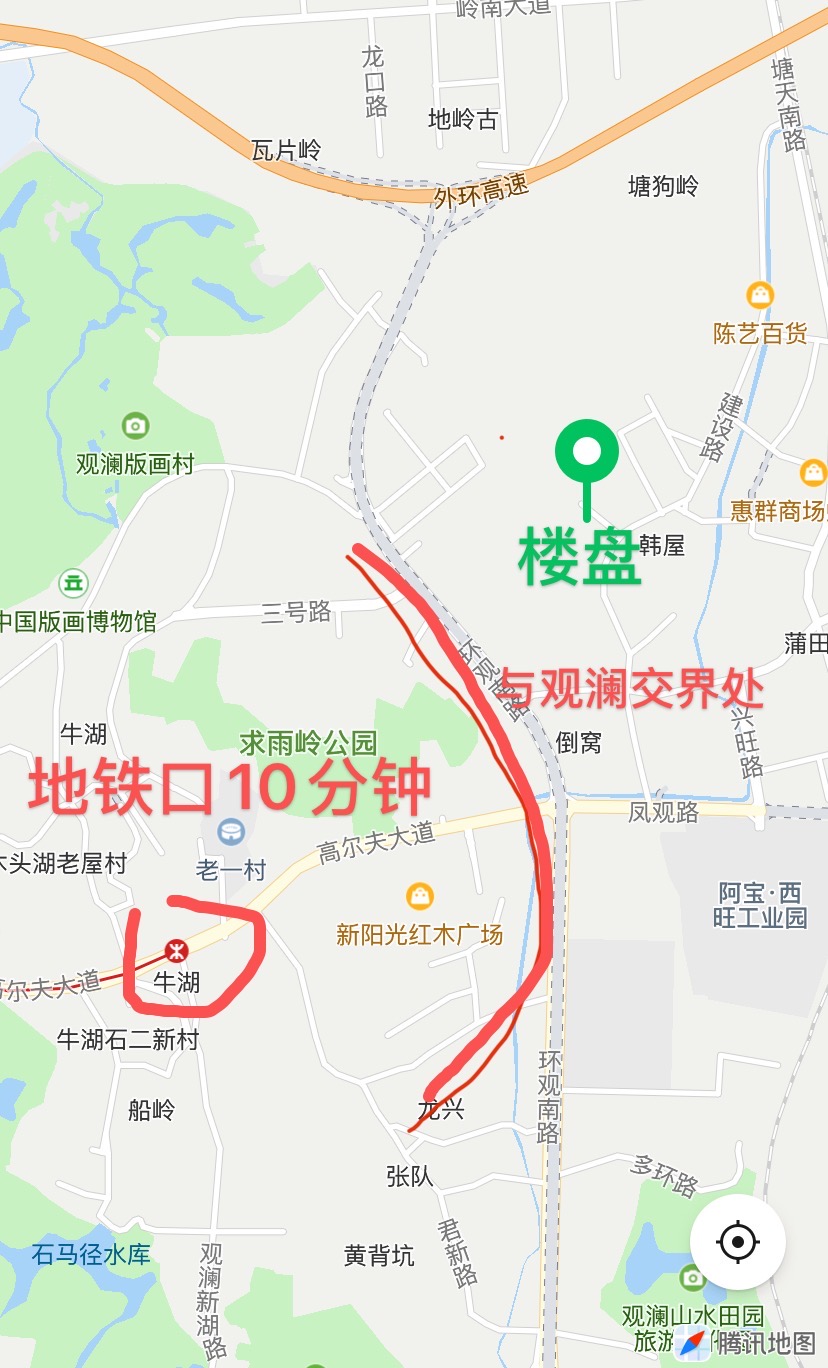
Task: Open the 观澜版画村 attraction camera icon
Action: pos(134,425)
